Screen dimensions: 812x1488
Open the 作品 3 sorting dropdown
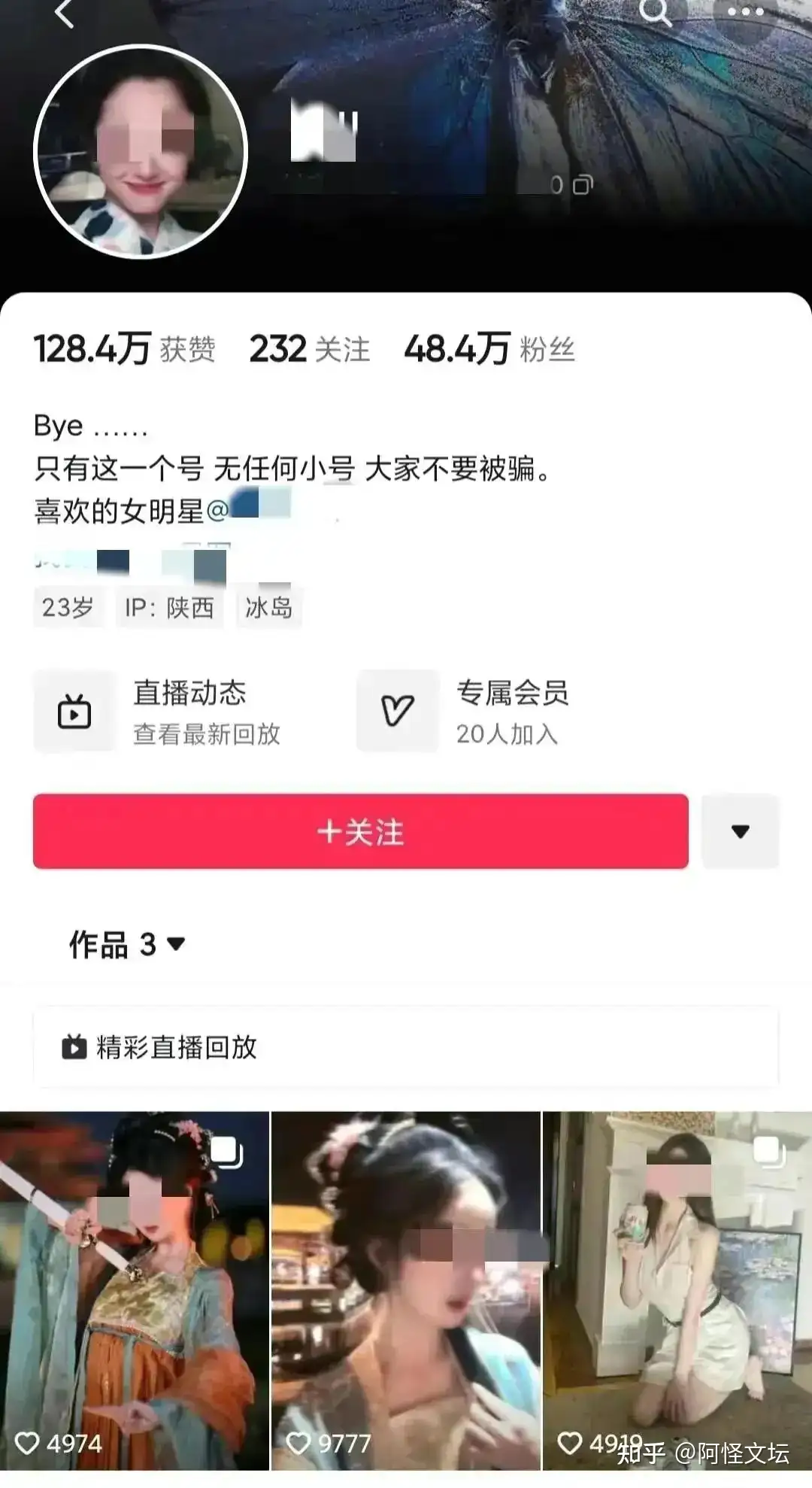pos(127,945)
